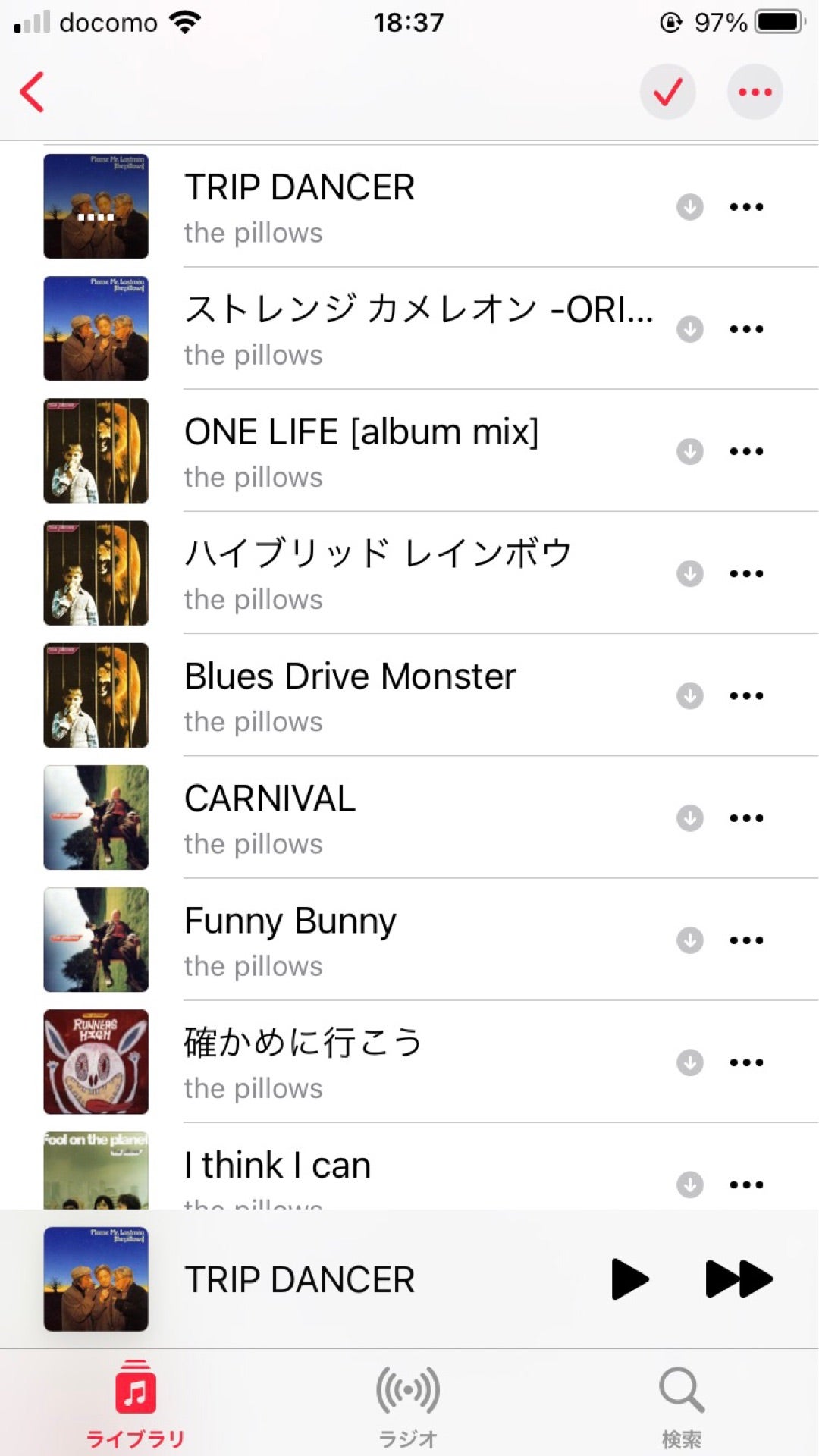Switch to the ラジオ tab
Screen dimensions: 819x1456
[408, 1404]
